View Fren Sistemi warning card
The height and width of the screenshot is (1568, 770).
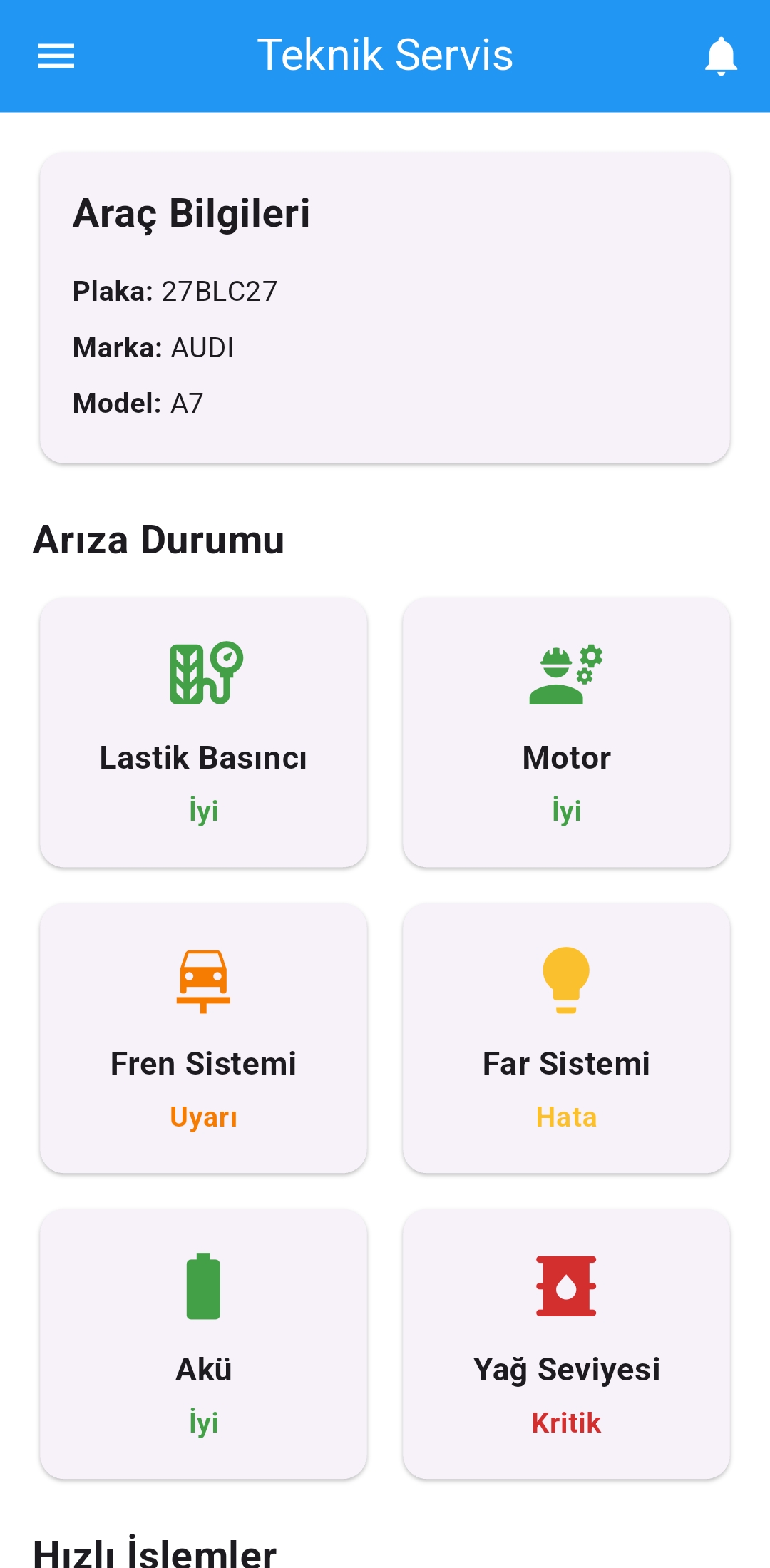click(204, 1038)
